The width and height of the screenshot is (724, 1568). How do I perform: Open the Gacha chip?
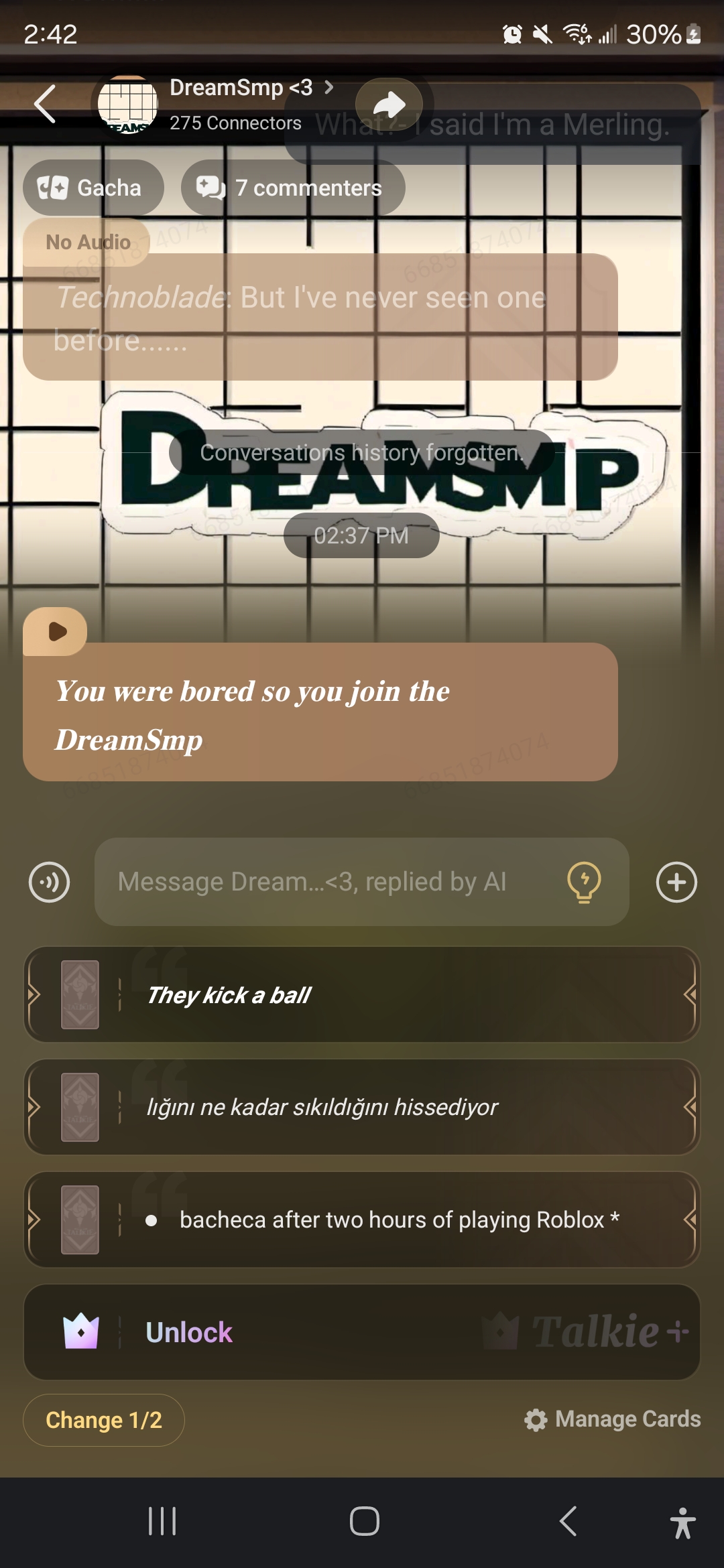(93, 188)
